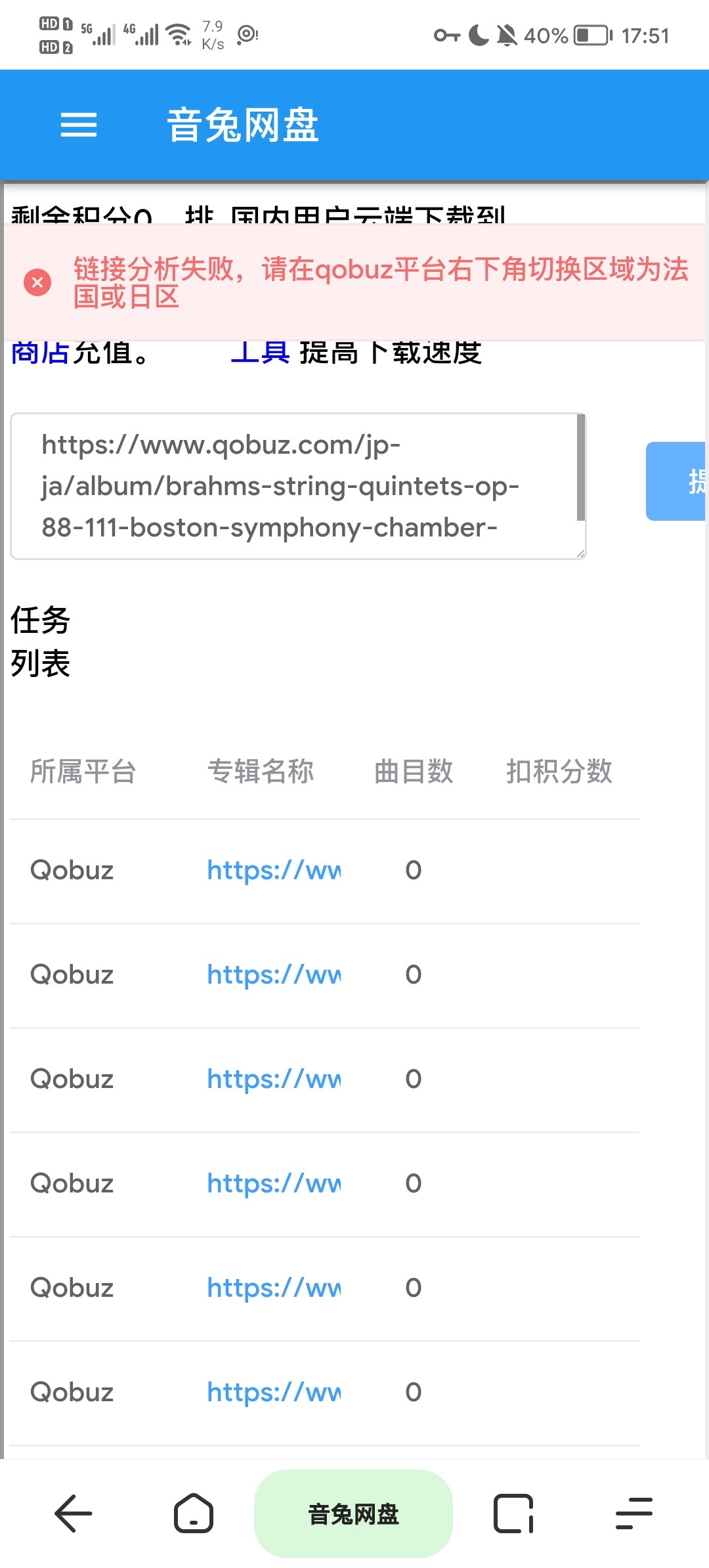
Task: Tap the Qobuz URL text field
Action: (x=298, y=486)
